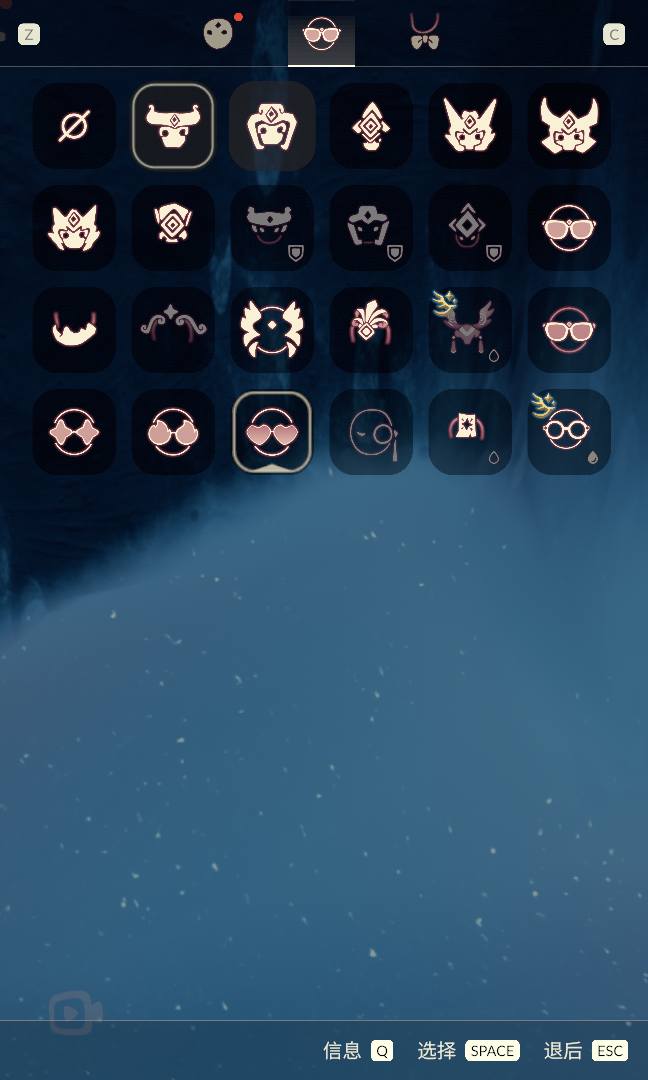Switch to the face mask tab
Screen dimensions: 648x1080
(x=218, y=34)
